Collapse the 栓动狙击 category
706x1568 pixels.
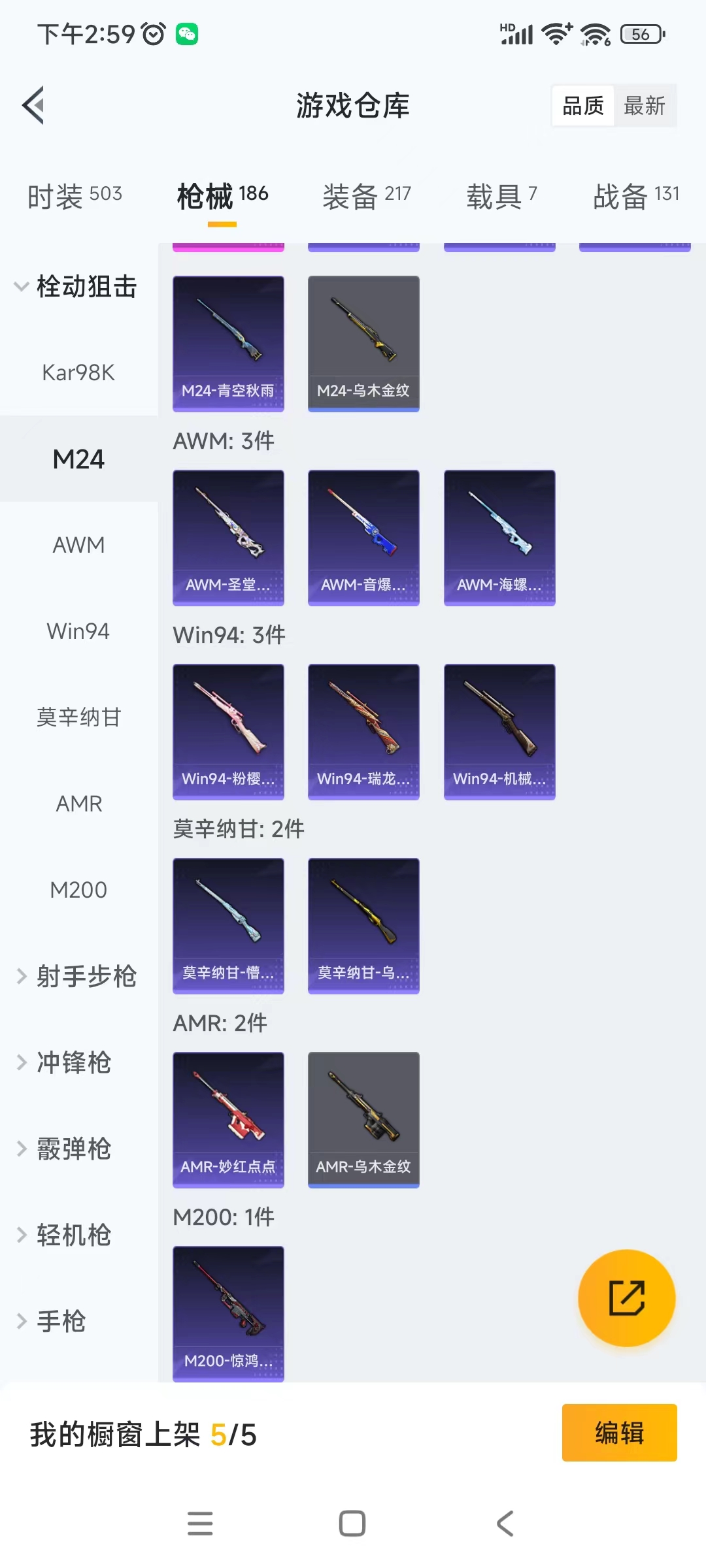(x=77, y=286)
